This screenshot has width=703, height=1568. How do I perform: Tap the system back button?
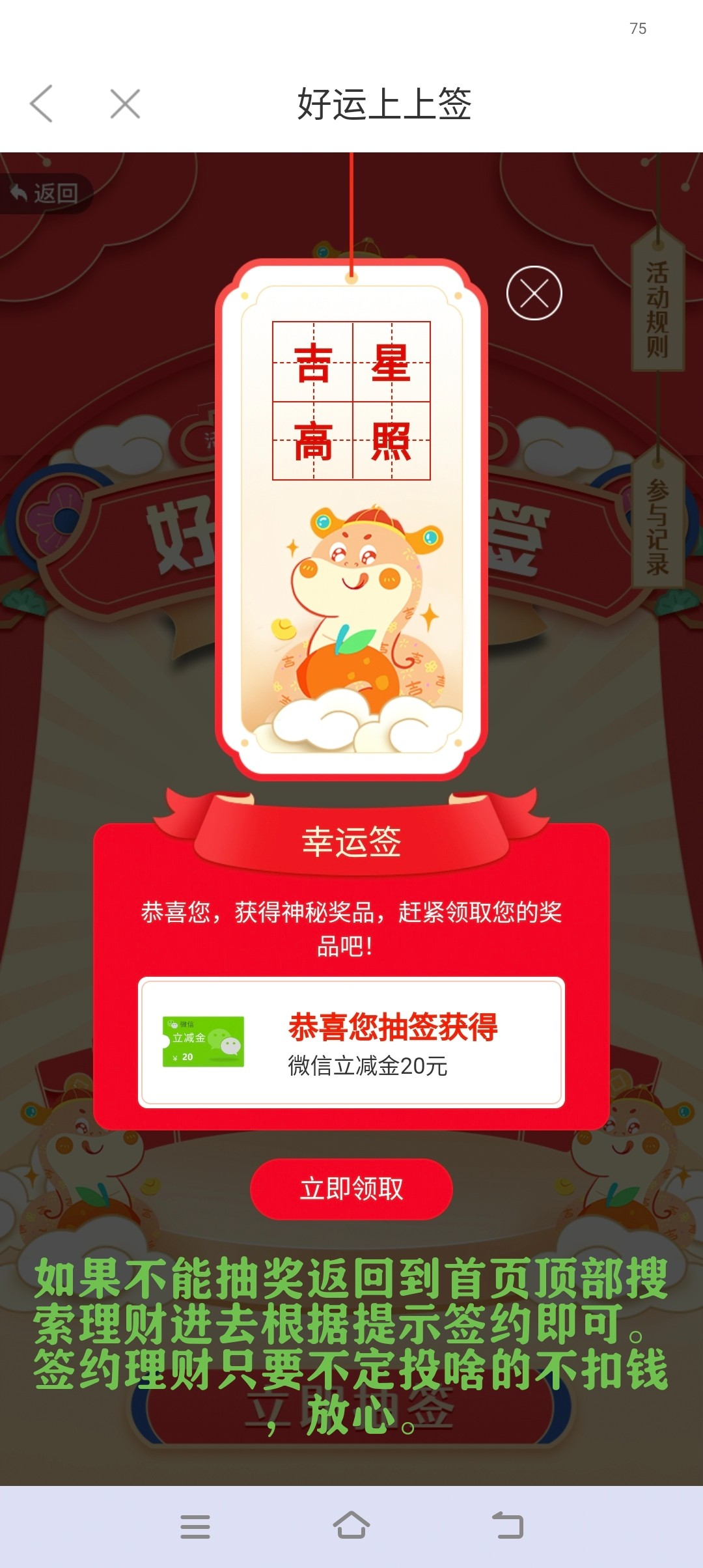coord(508,1526)
